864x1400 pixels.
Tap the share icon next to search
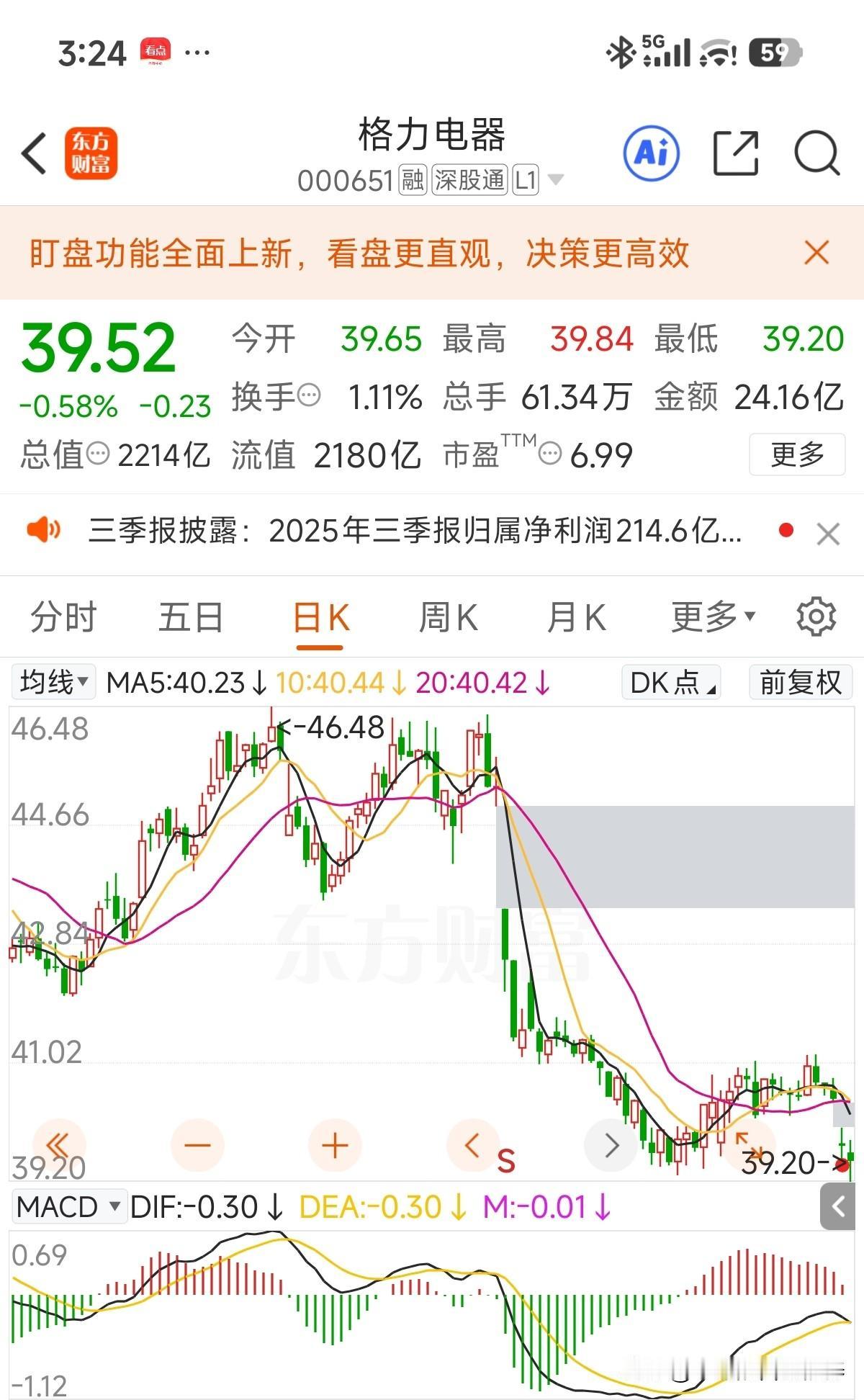736,154
